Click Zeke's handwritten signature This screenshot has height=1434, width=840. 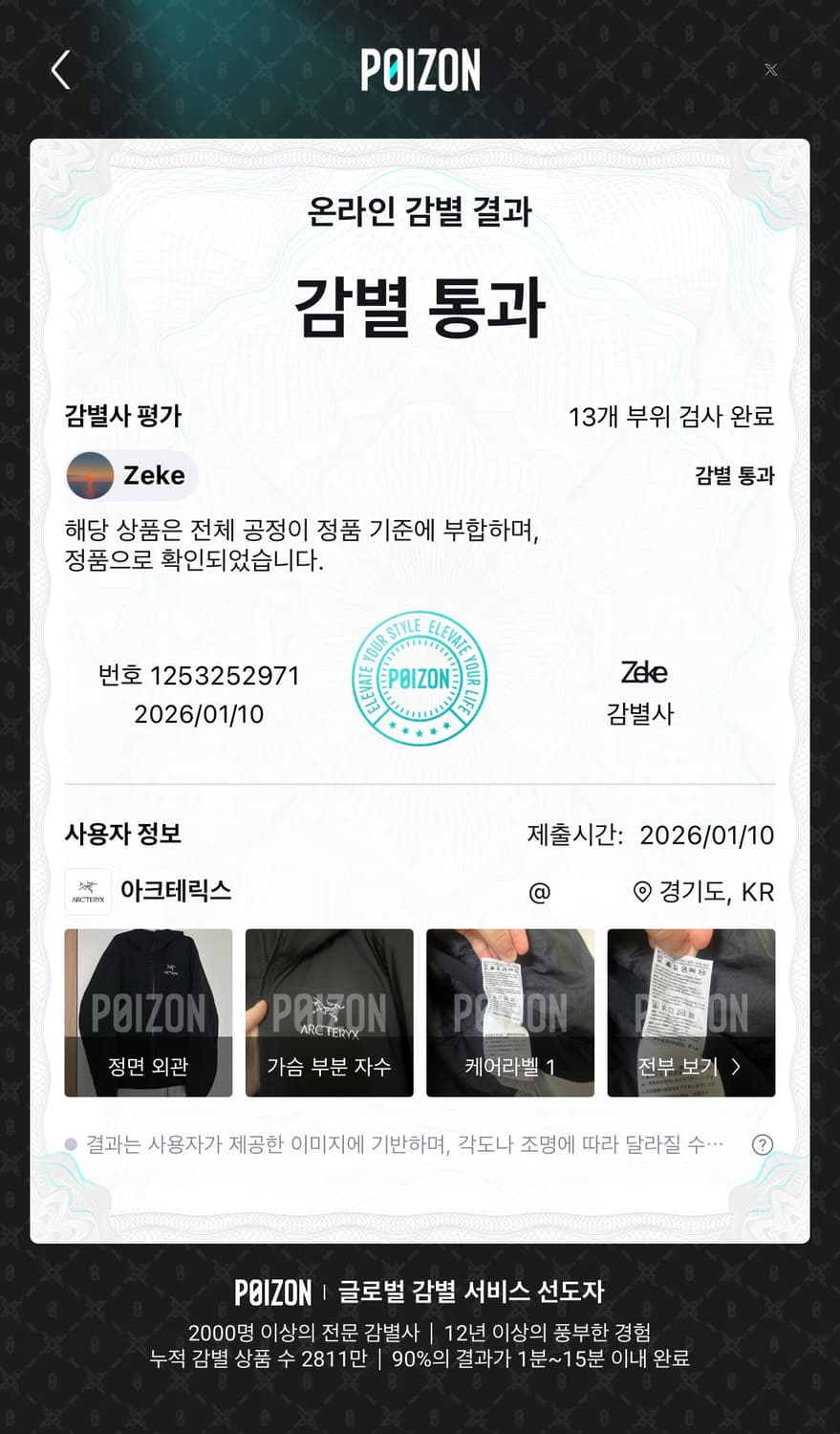(x=645, y=673)
